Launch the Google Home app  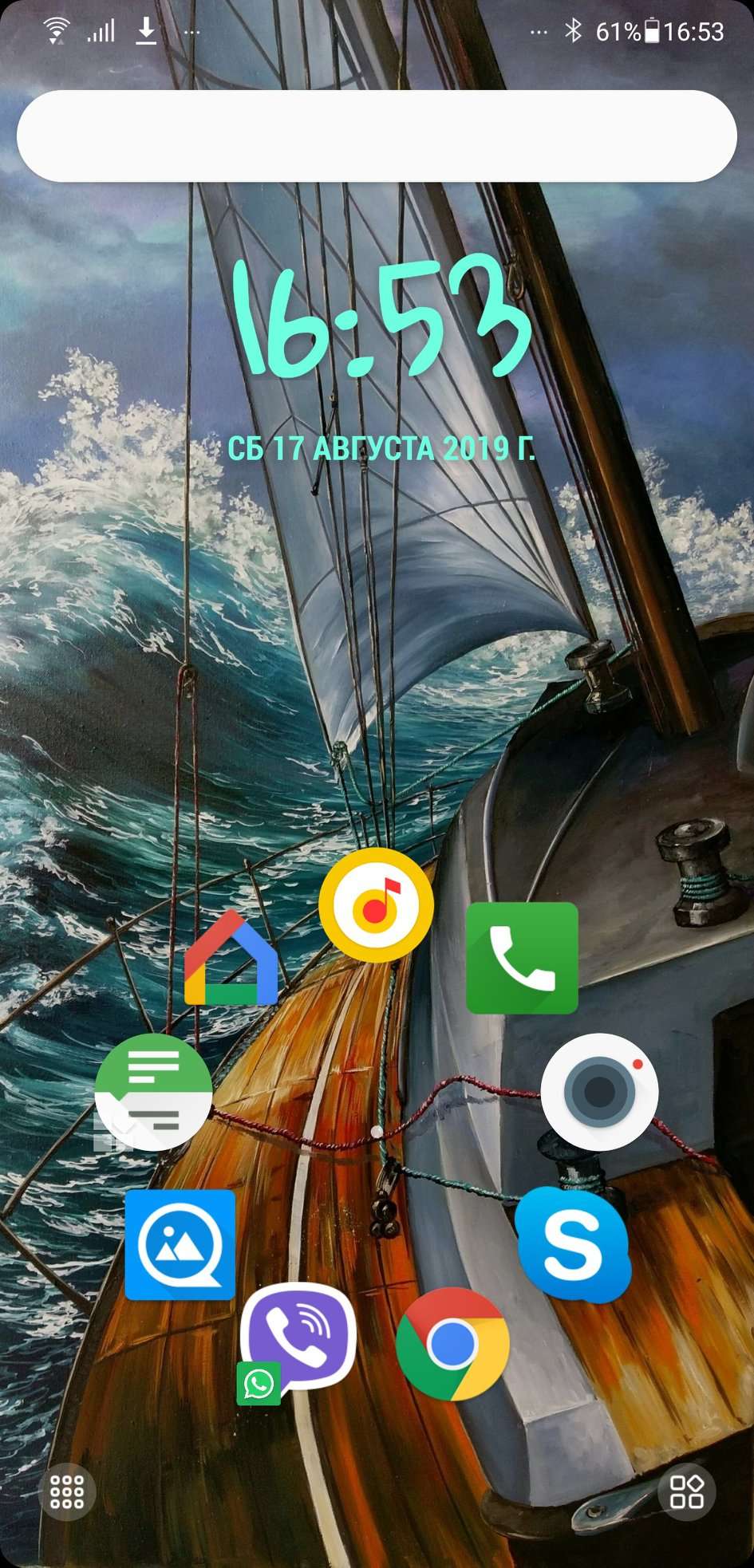[231, 959]
